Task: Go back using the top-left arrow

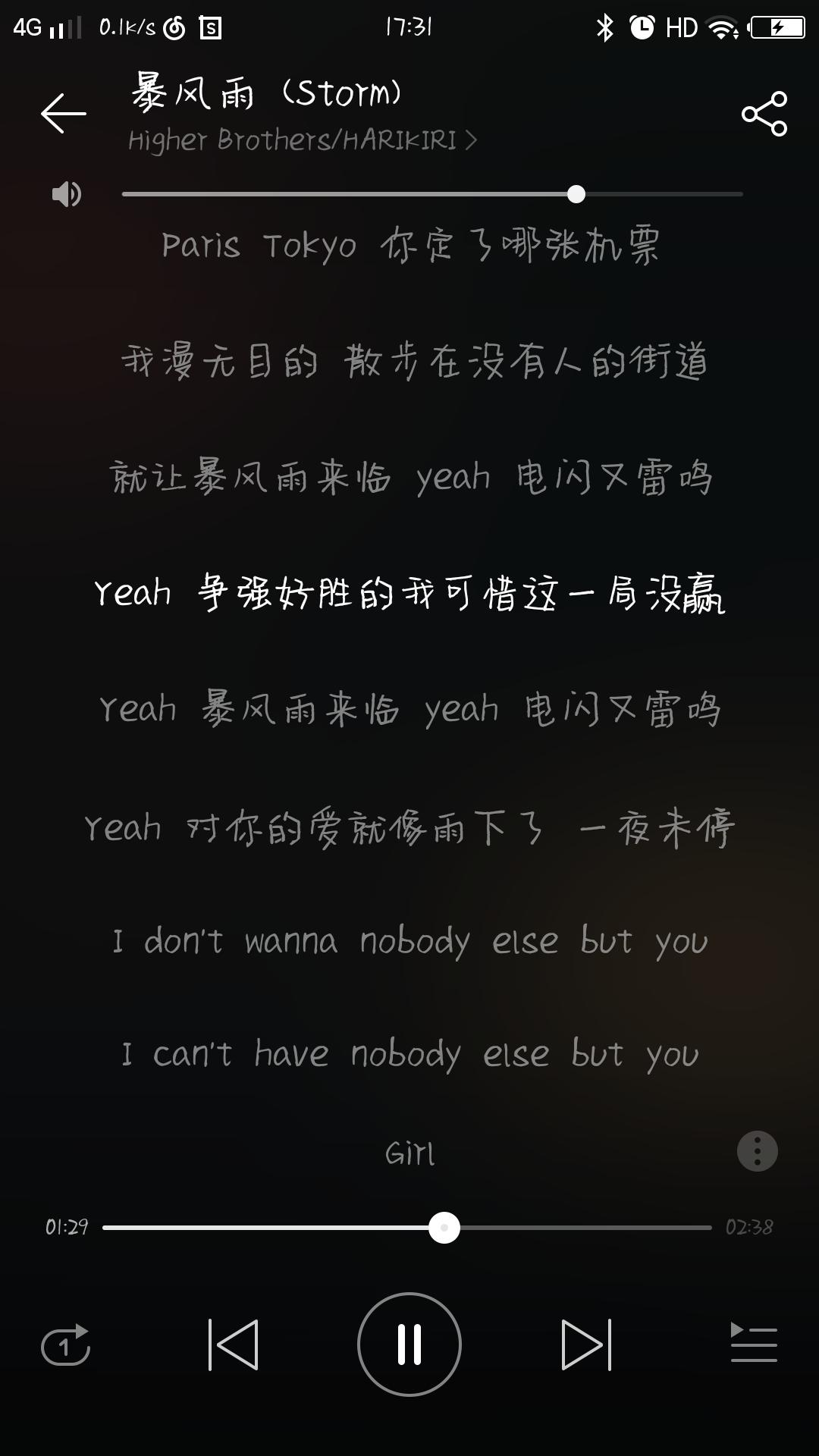Action: pyautogui.click(x=64, y=114)
